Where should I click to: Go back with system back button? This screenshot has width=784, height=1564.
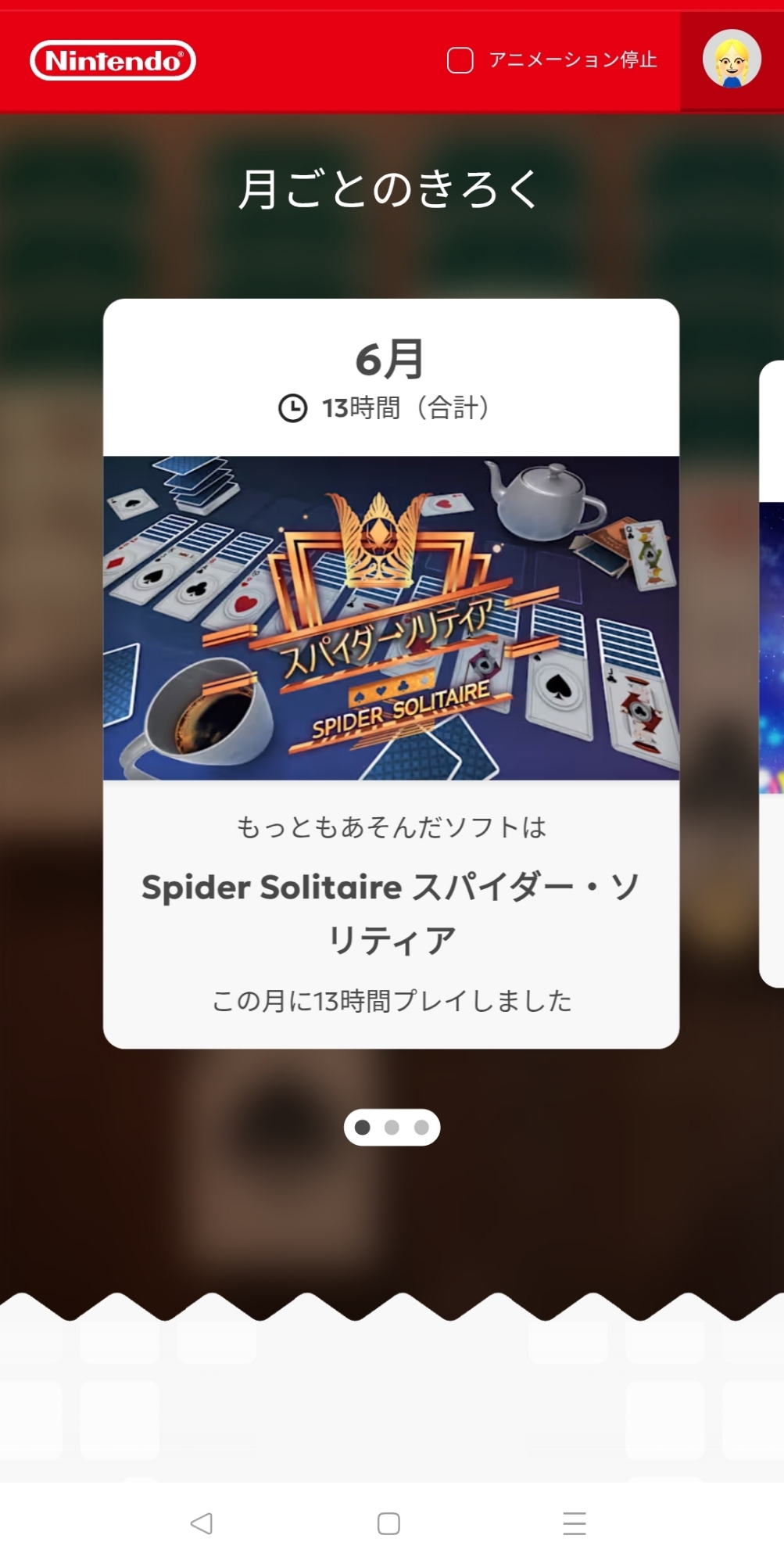(202, 1523)
